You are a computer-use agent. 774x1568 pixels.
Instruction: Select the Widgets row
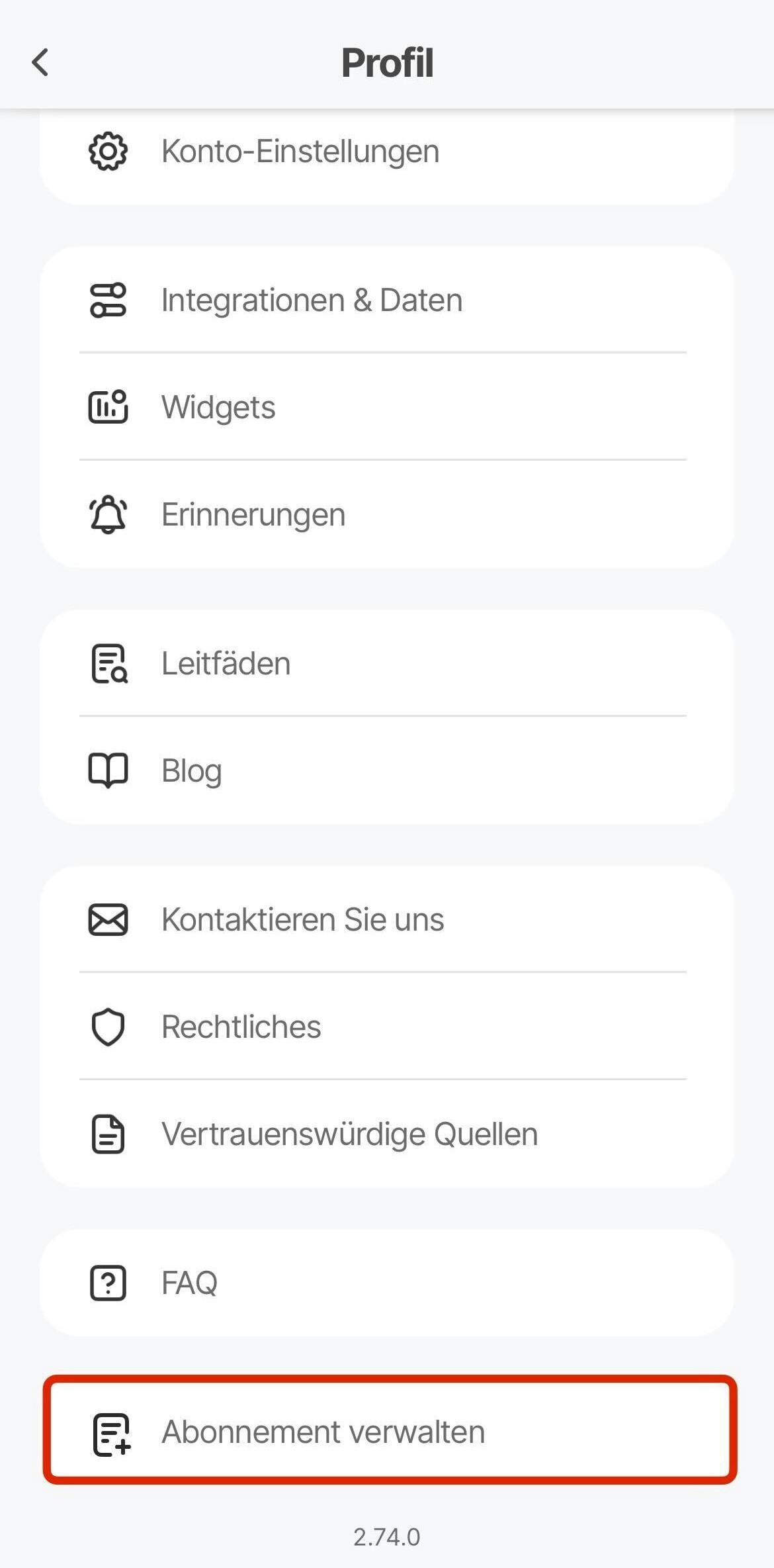coord(386,407)
